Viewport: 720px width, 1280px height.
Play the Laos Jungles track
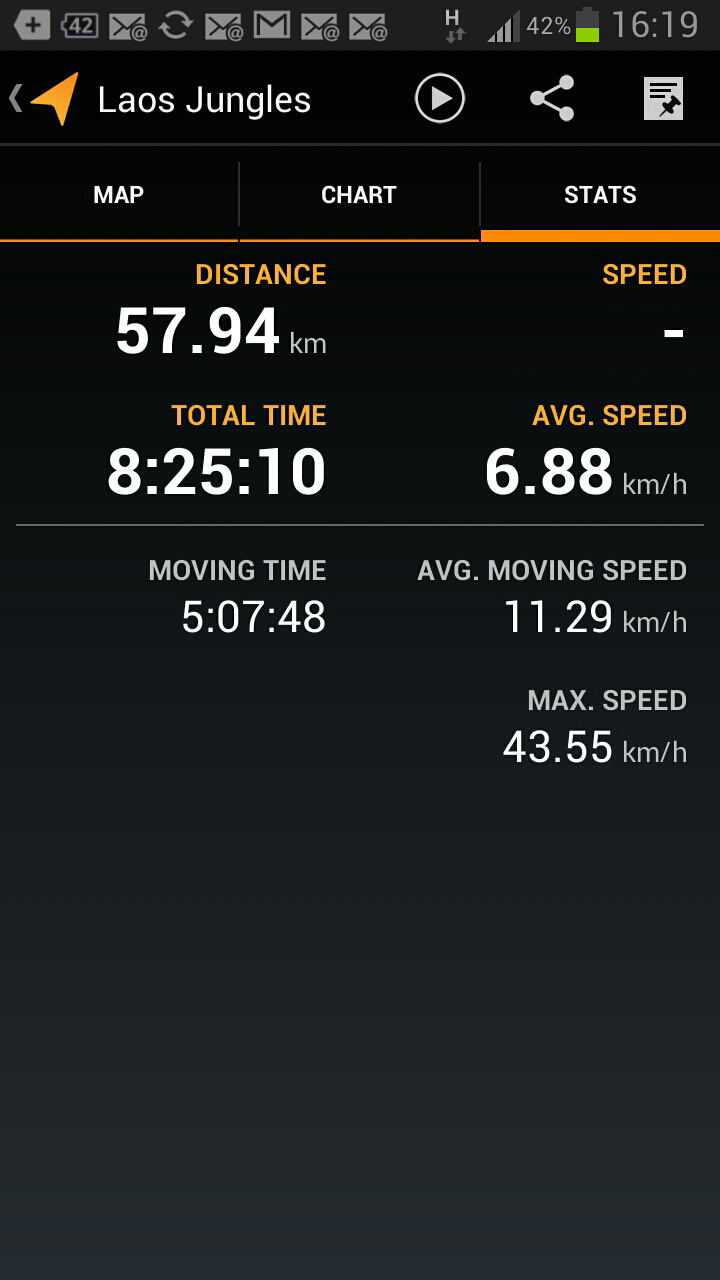440,99
